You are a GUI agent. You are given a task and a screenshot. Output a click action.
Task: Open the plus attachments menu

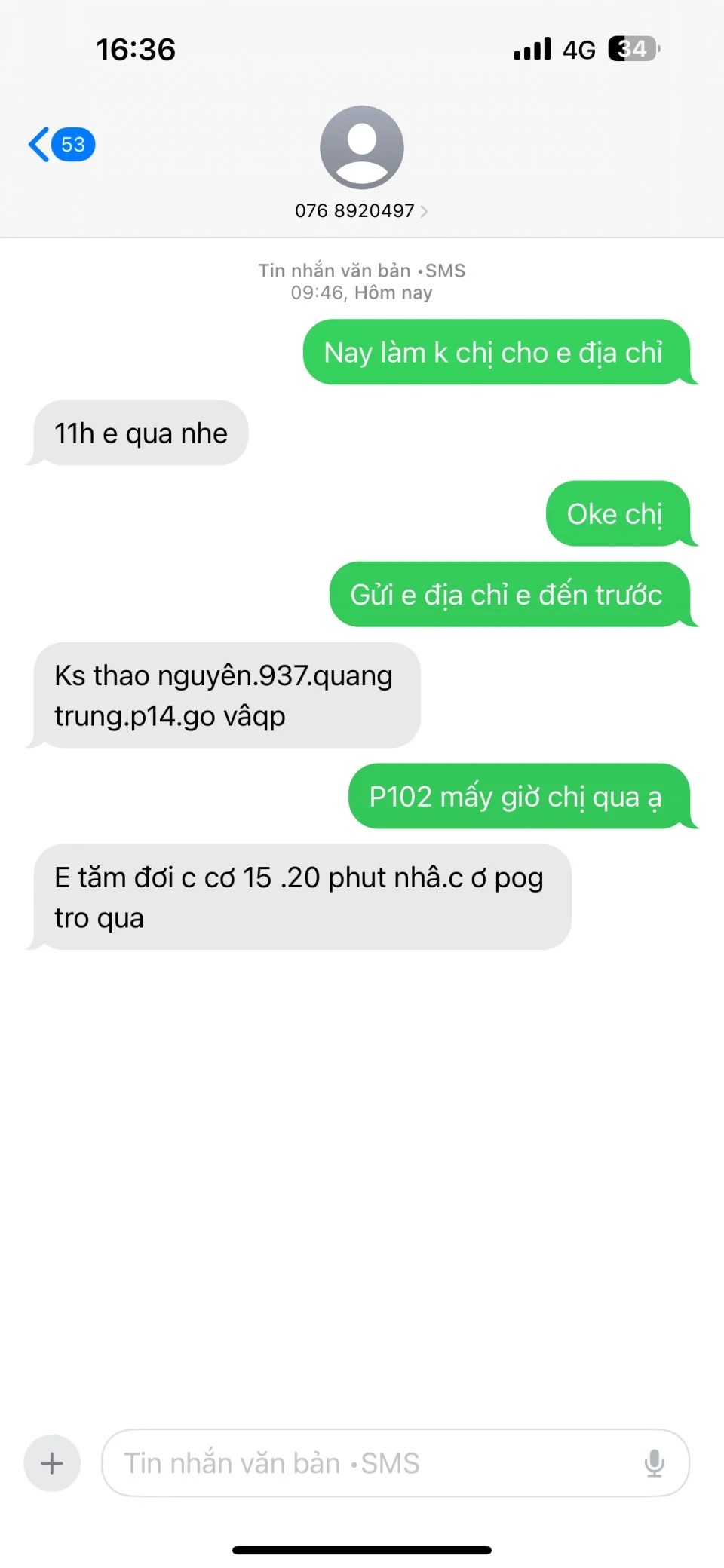52,1463
